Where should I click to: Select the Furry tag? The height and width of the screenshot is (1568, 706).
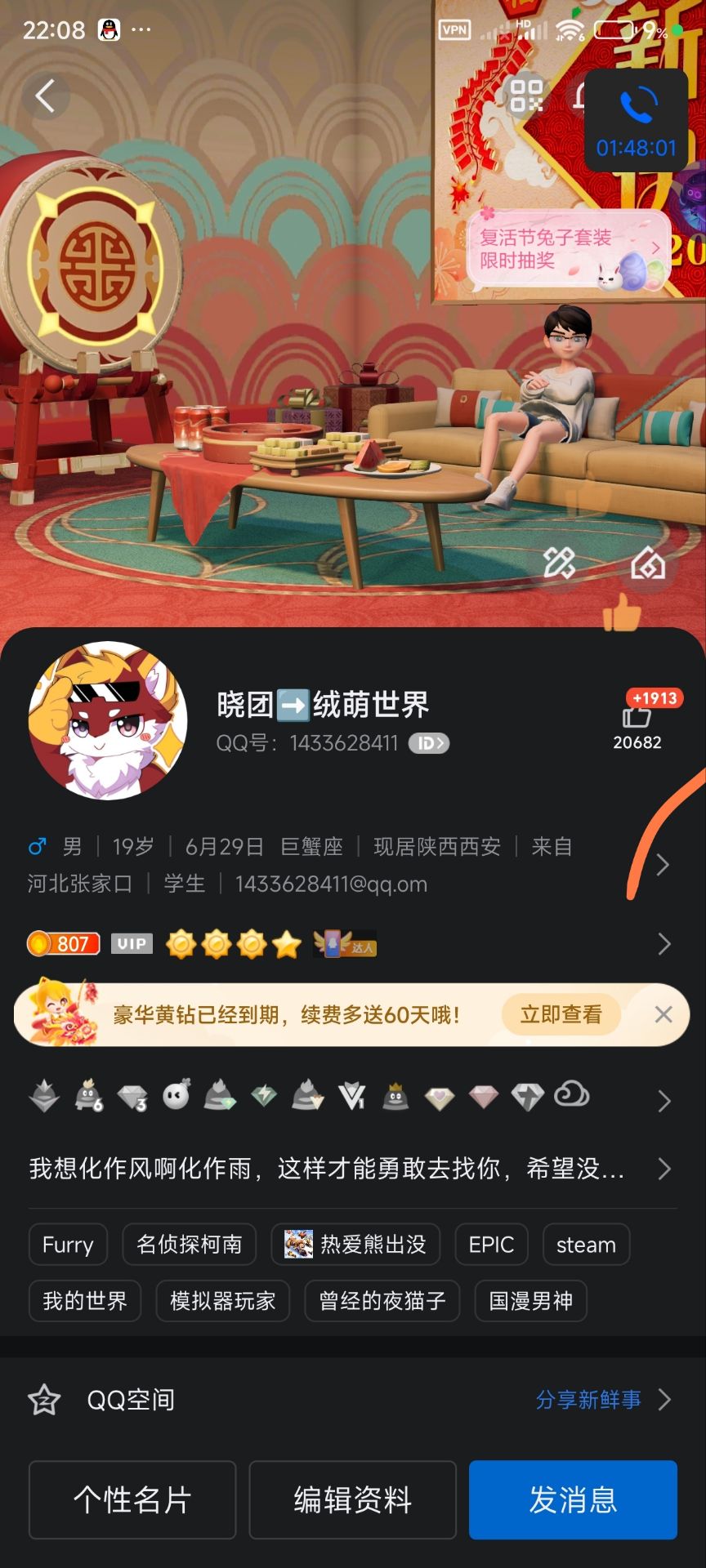(68, 1245)
